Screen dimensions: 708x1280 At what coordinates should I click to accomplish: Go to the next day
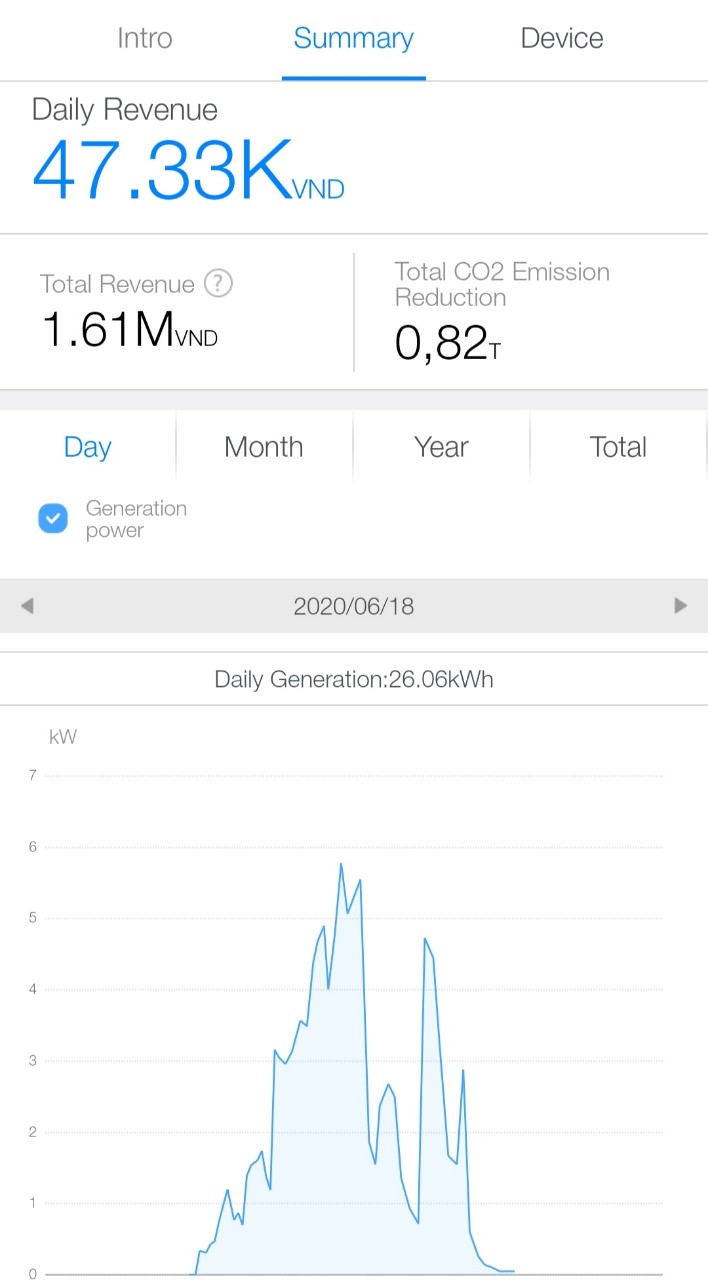(x=681, y=606)
